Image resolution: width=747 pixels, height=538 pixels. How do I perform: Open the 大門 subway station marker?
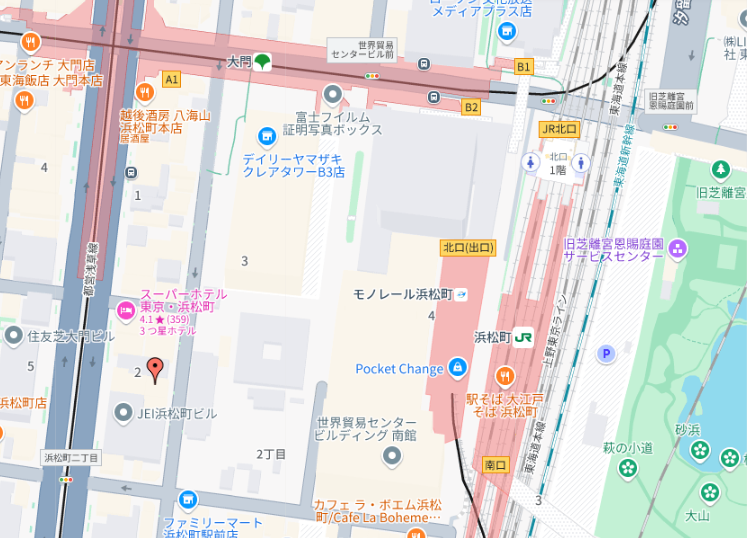(x=262, y=62)
